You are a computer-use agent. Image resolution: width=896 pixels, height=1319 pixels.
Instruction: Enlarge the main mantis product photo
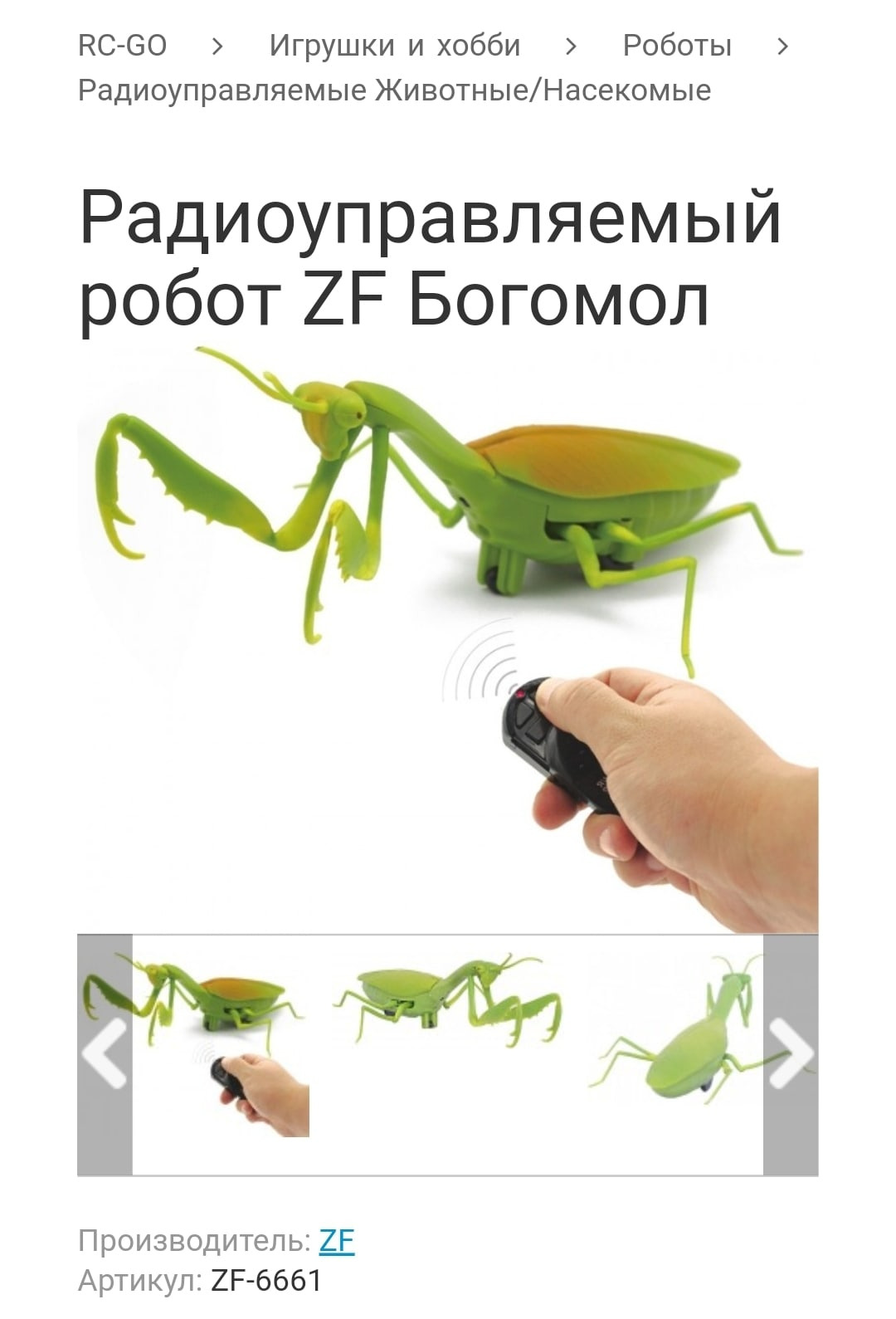pyautogui.click(x=447, y=639)
